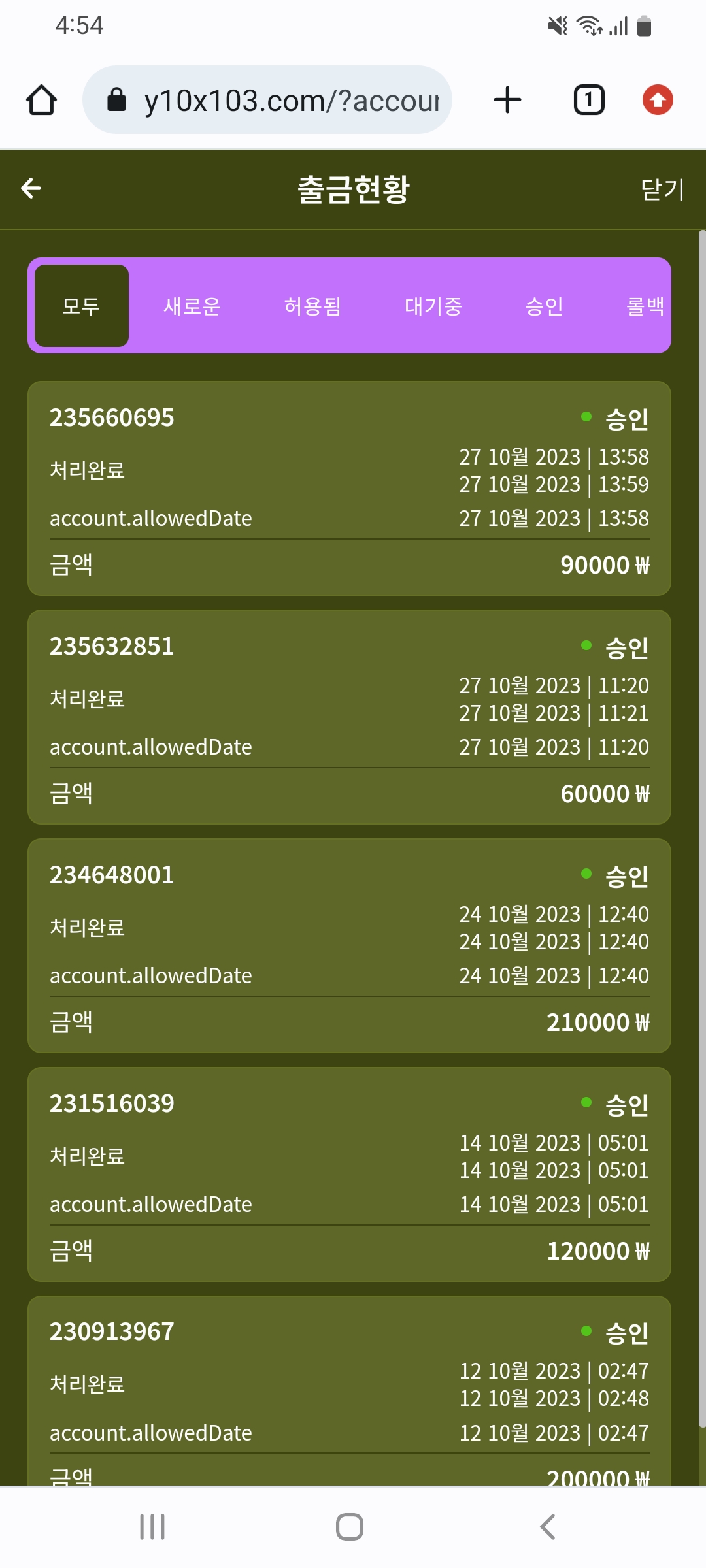Select the 모두 filter tab
This screenshot has width=706, height=1568.
tap(82, 306)
